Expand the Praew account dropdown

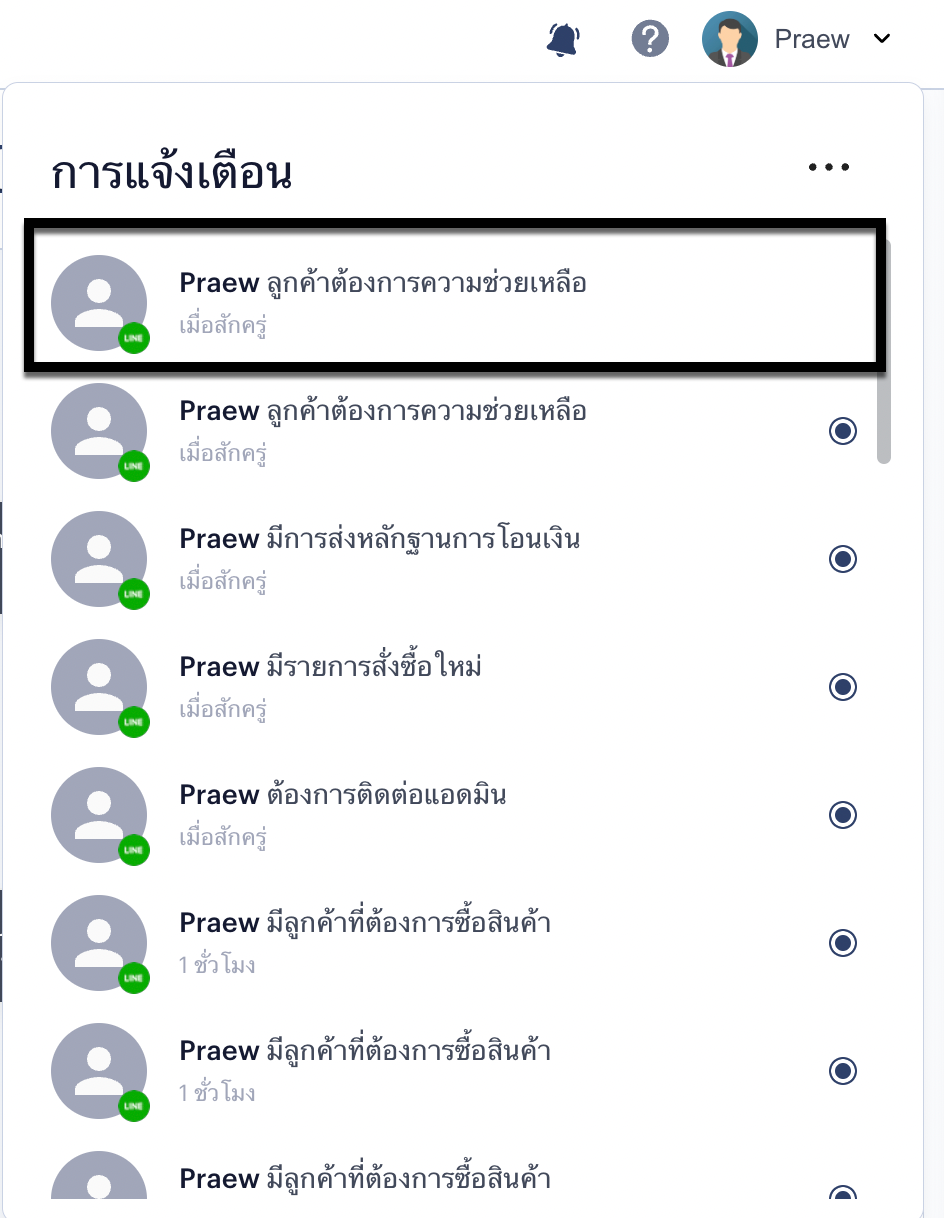881,39
